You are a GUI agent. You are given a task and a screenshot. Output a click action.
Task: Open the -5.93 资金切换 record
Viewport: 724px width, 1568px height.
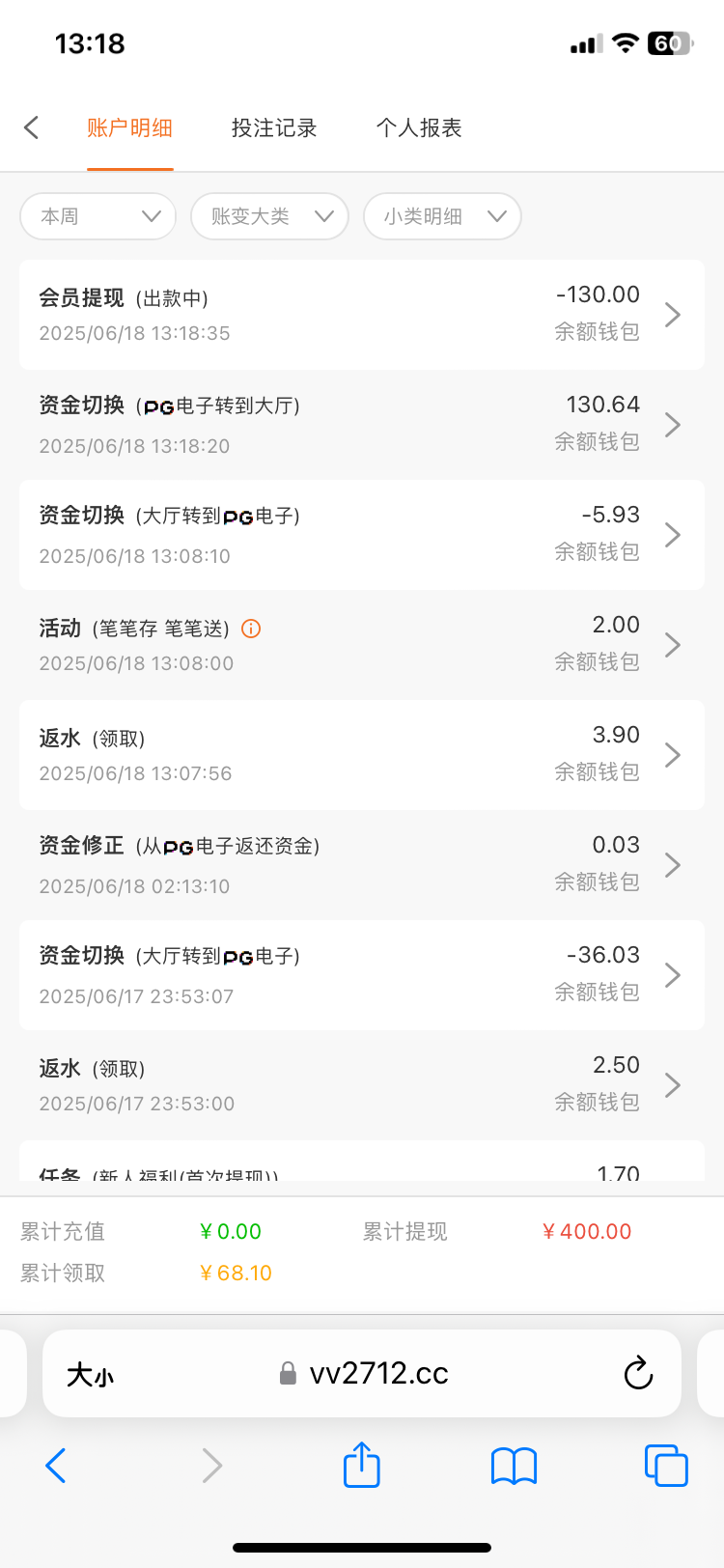[x=361, y=535]
